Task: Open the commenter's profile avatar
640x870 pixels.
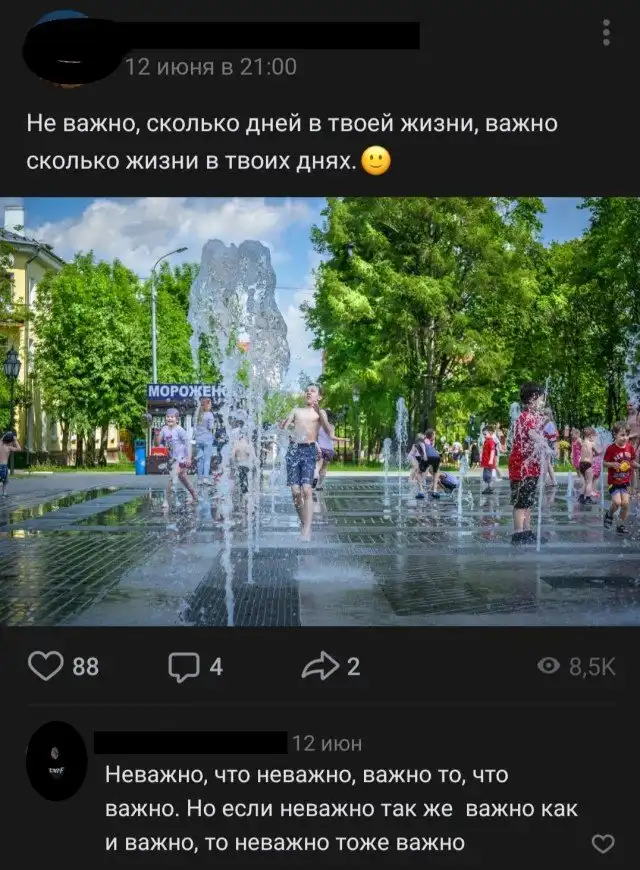Action: click(x=56, y=760)
